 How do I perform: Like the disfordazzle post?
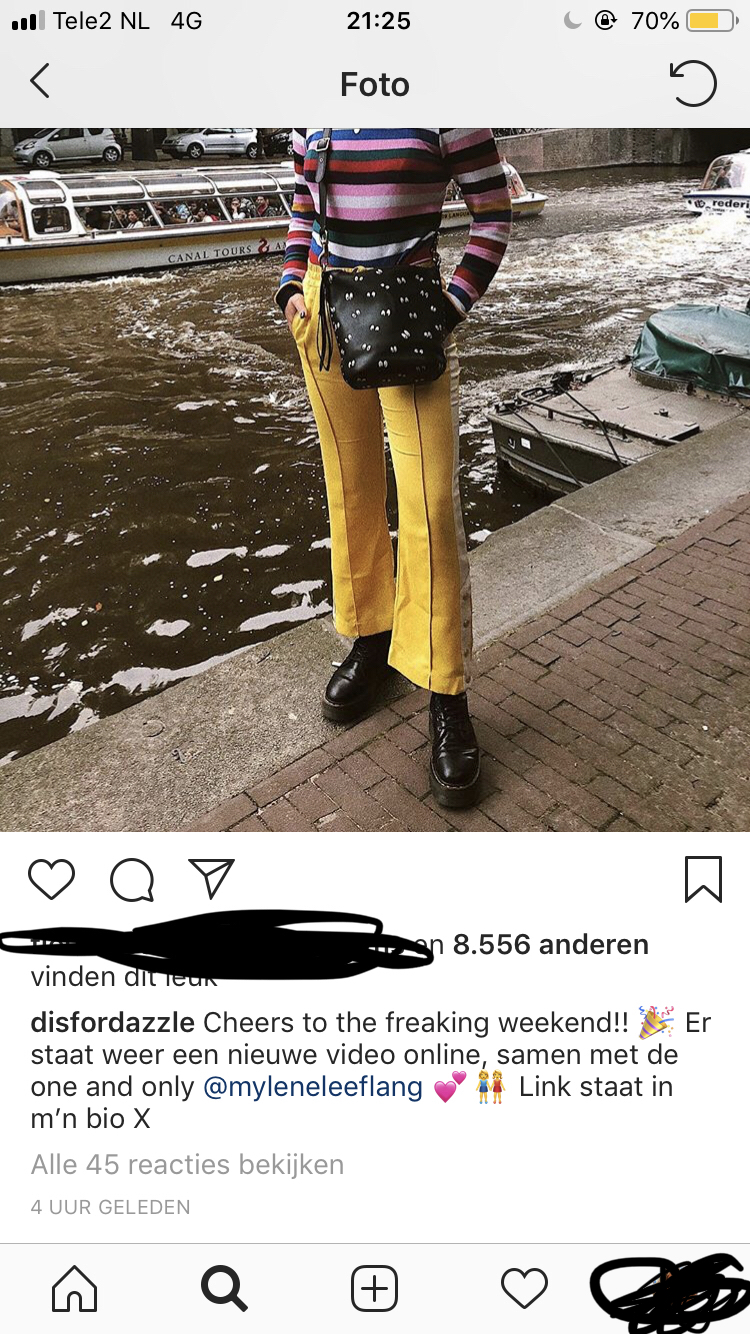click(52, 879)
